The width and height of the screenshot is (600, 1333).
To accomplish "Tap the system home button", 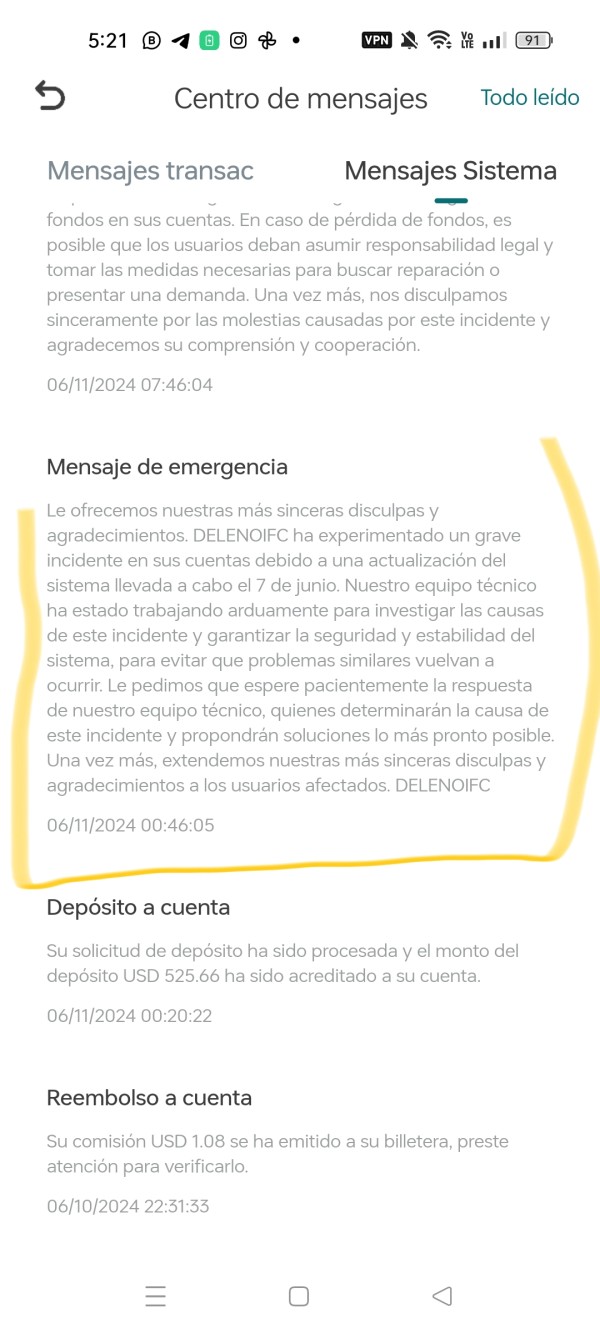I will point(298,1296).
